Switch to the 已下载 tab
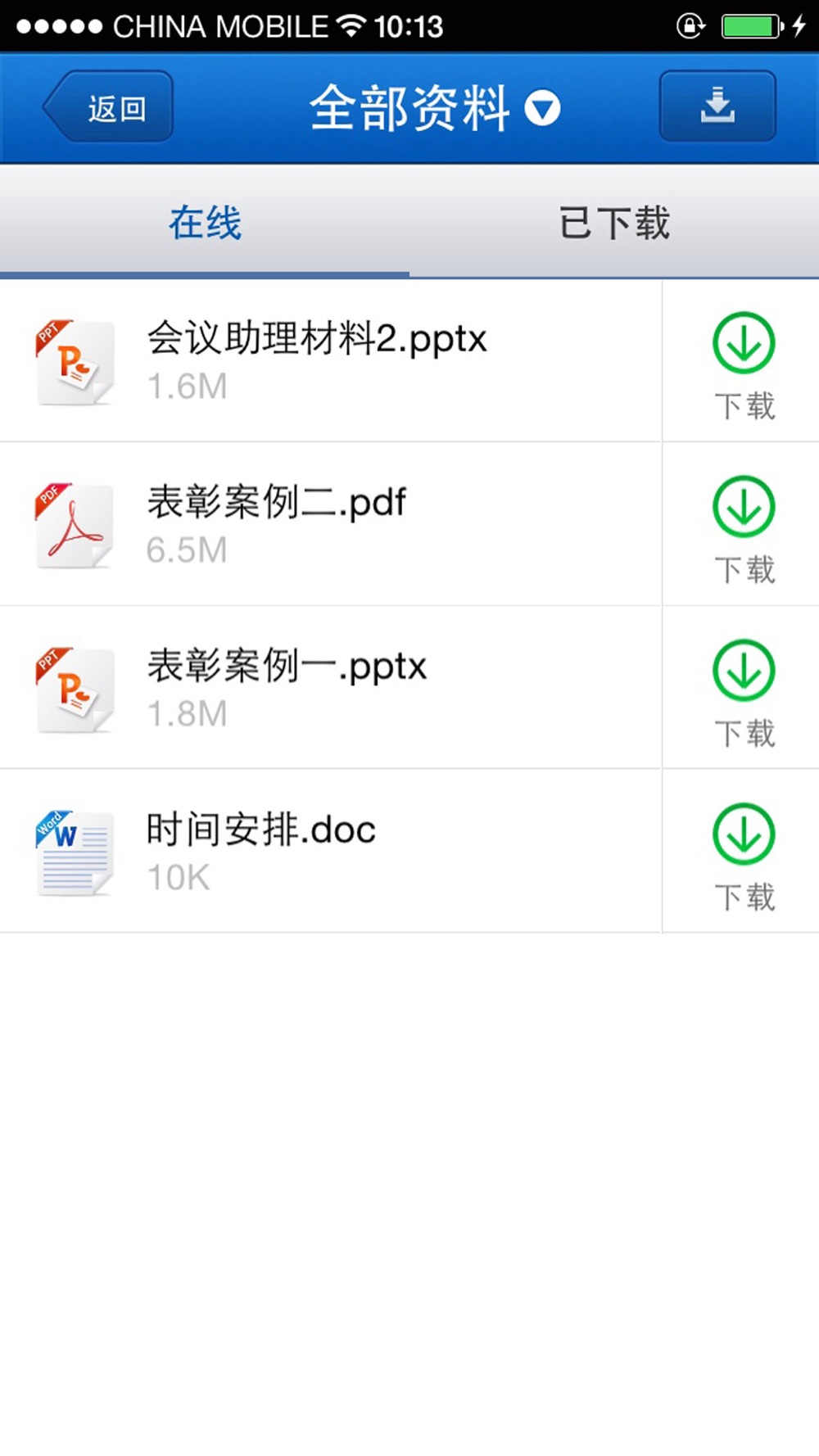Viewport: 819px width, 1456px height. point(614,223)
